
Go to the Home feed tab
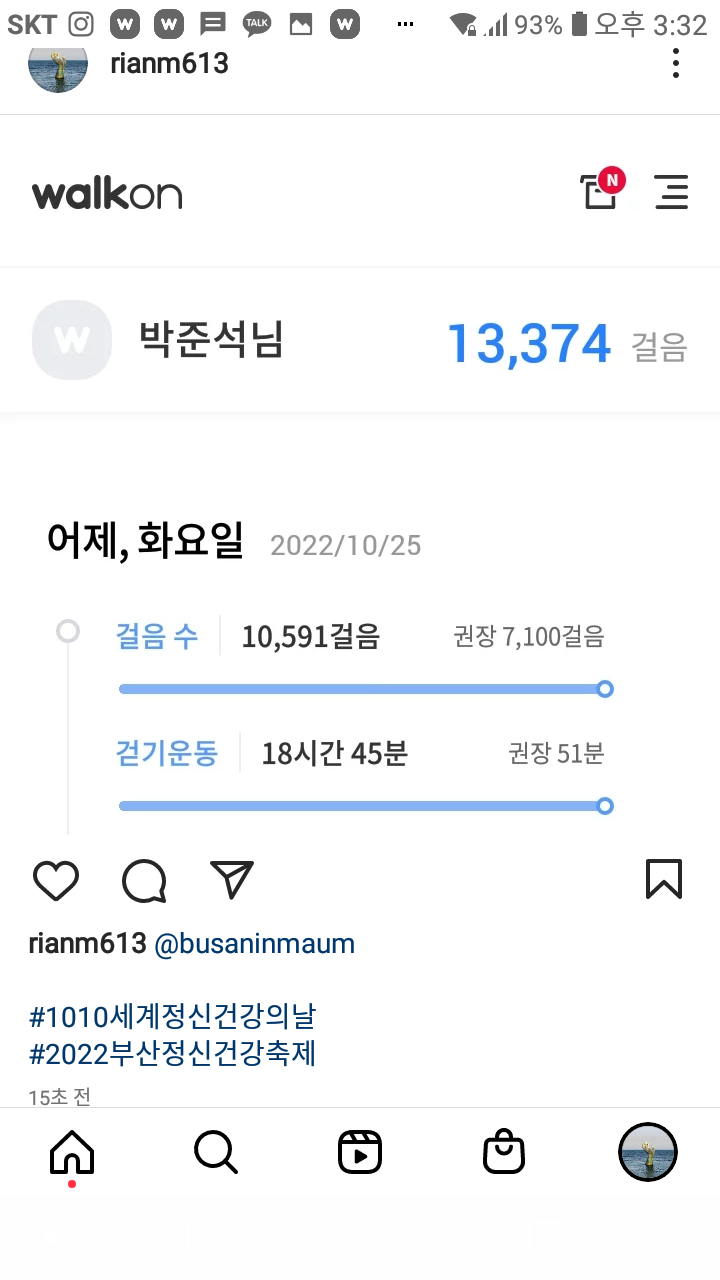point(72,1153)
